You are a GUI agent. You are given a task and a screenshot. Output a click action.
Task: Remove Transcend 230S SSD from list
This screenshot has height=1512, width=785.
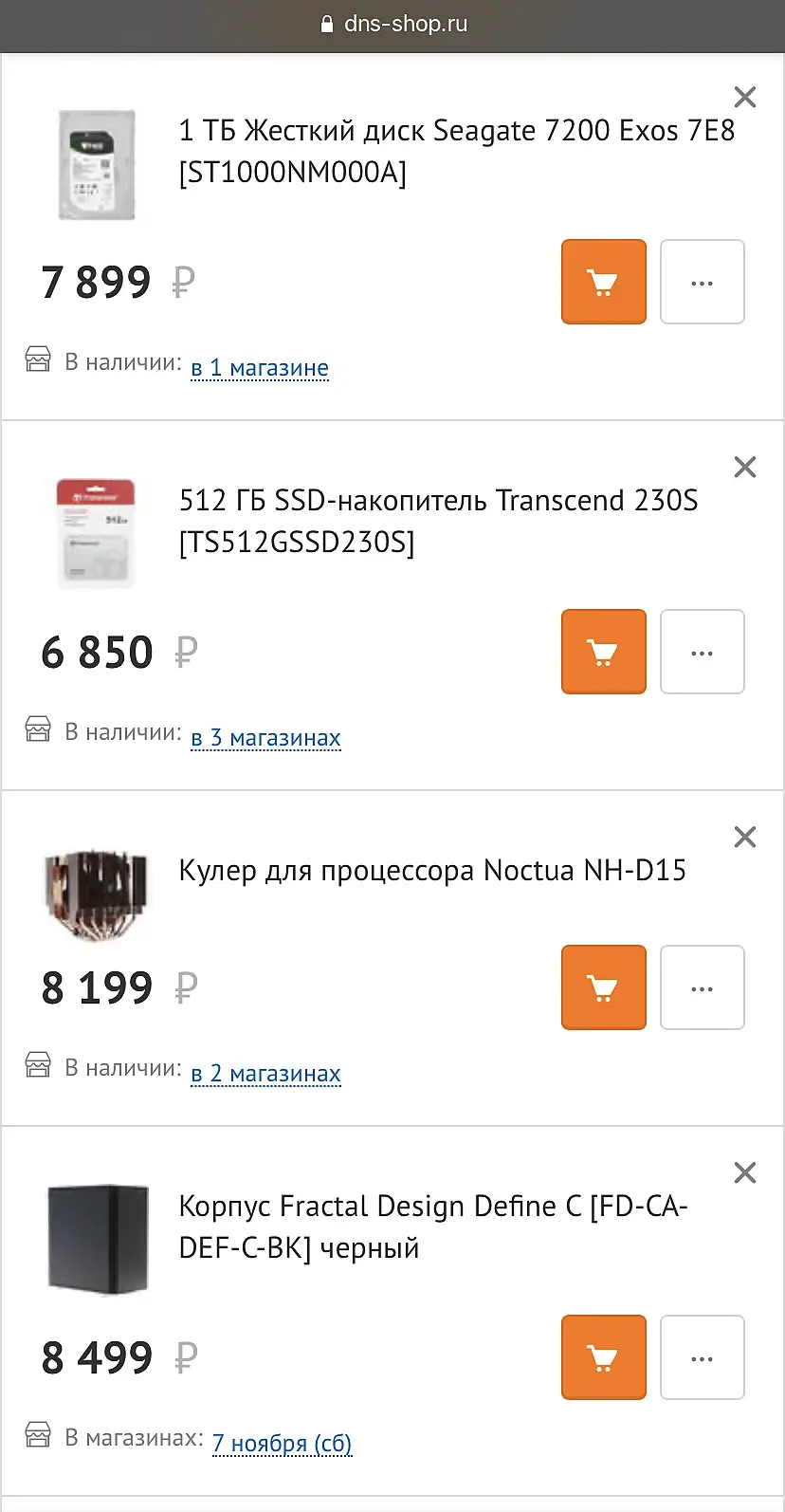tap(745, 467)
